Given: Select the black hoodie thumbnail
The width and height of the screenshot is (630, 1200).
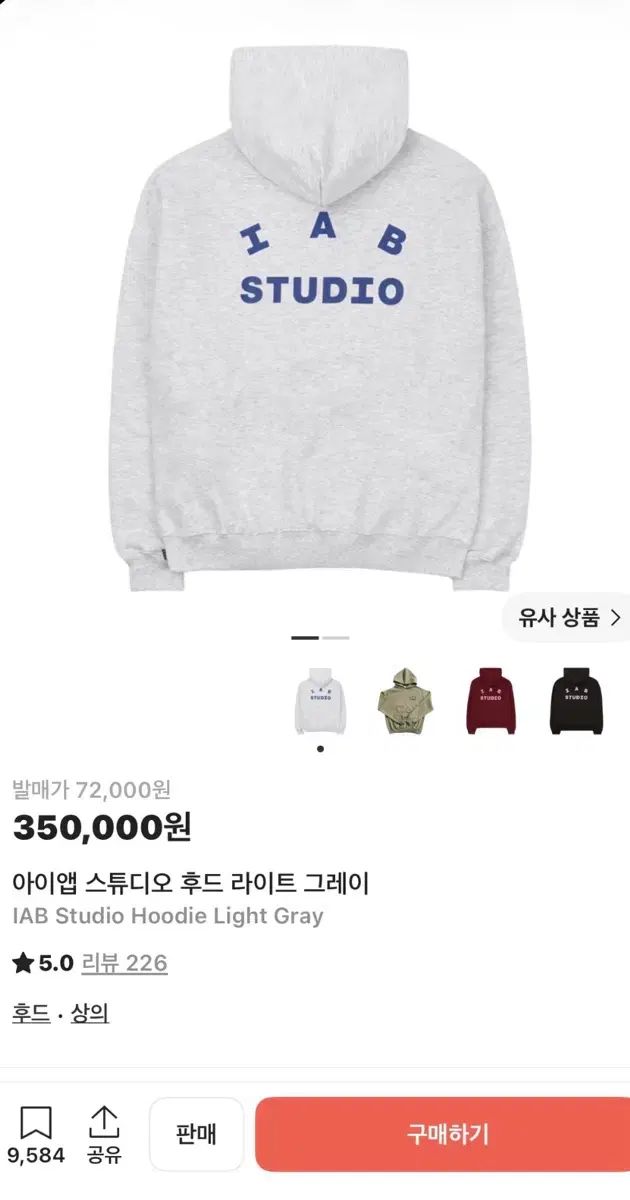Looking at the screenshot, I should pos(575,700).
